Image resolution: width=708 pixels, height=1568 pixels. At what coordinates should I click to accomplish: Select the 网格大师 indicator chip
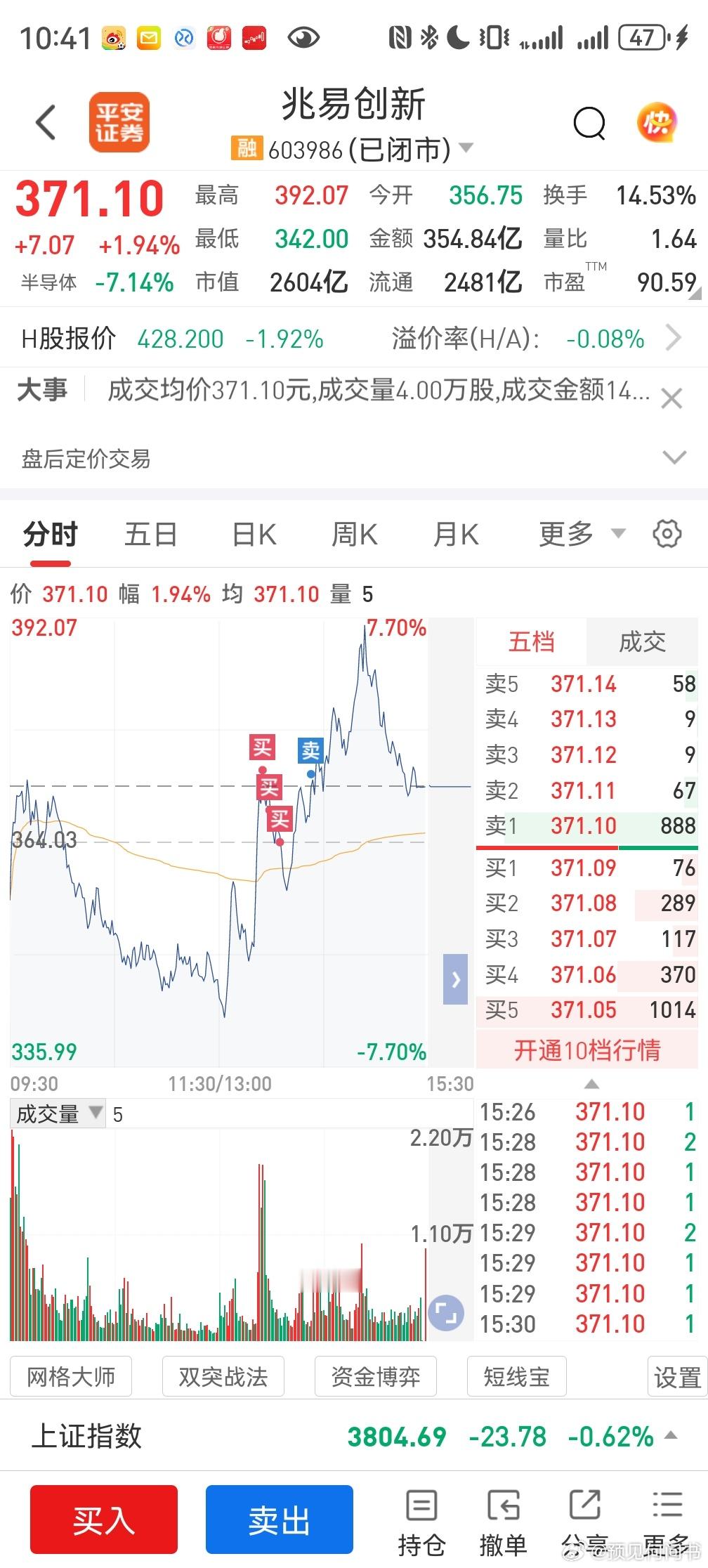tap(71, 1376)
